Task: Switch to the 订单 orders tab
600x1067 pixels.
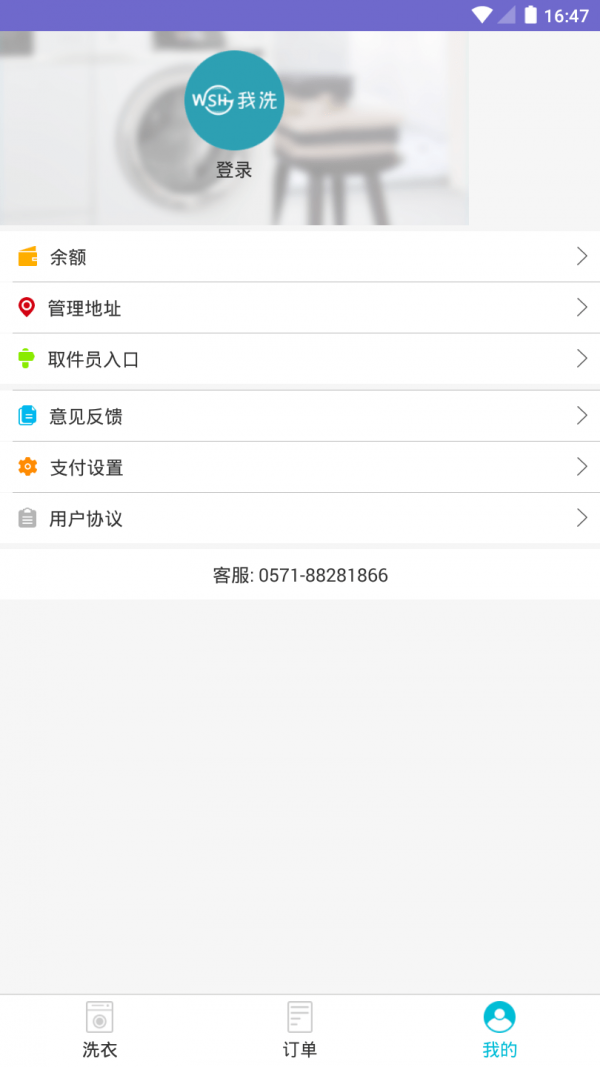Action: (x=300, y=1030)
